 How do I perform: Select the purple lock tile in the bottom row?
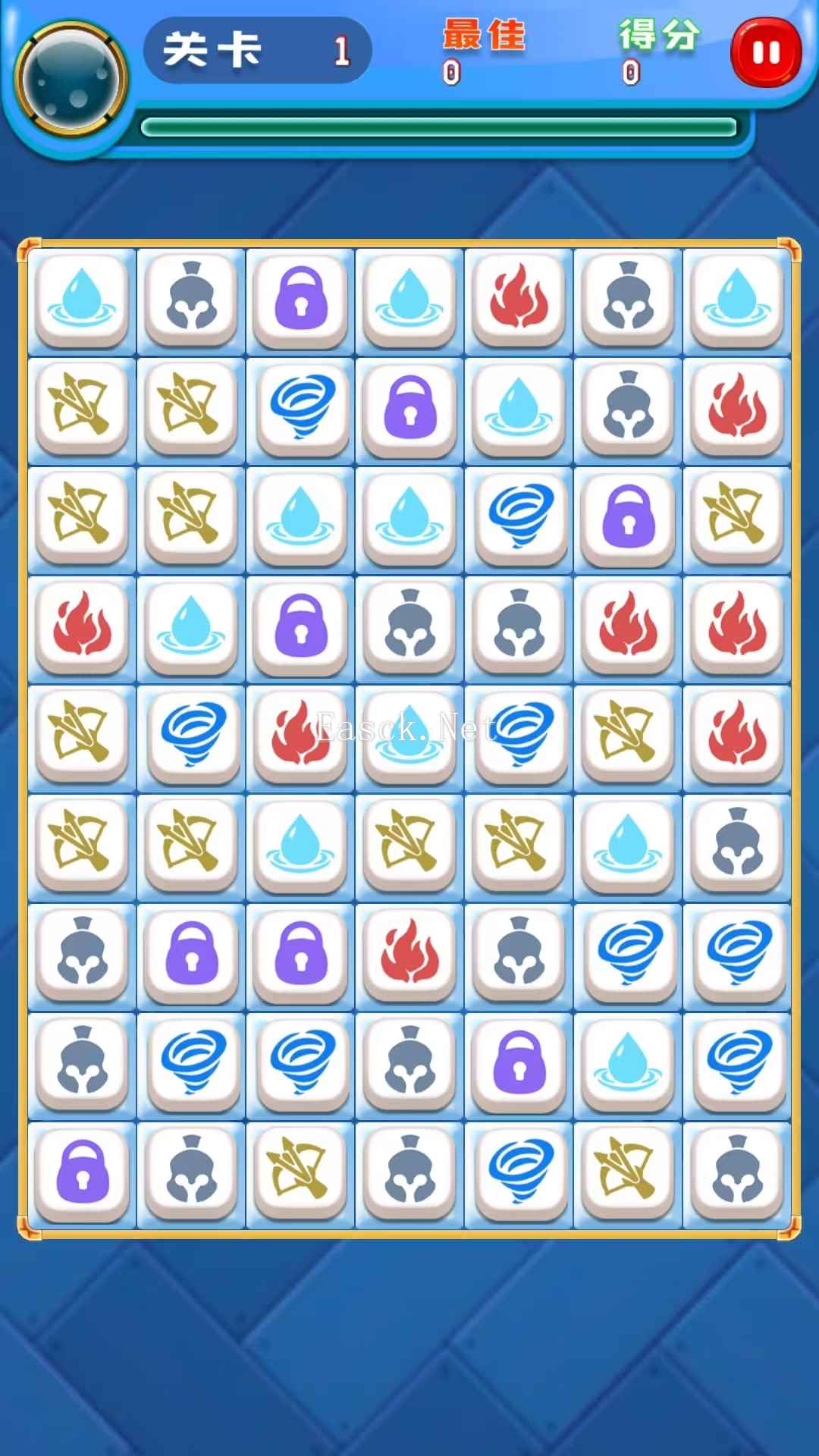(83, 1173)
